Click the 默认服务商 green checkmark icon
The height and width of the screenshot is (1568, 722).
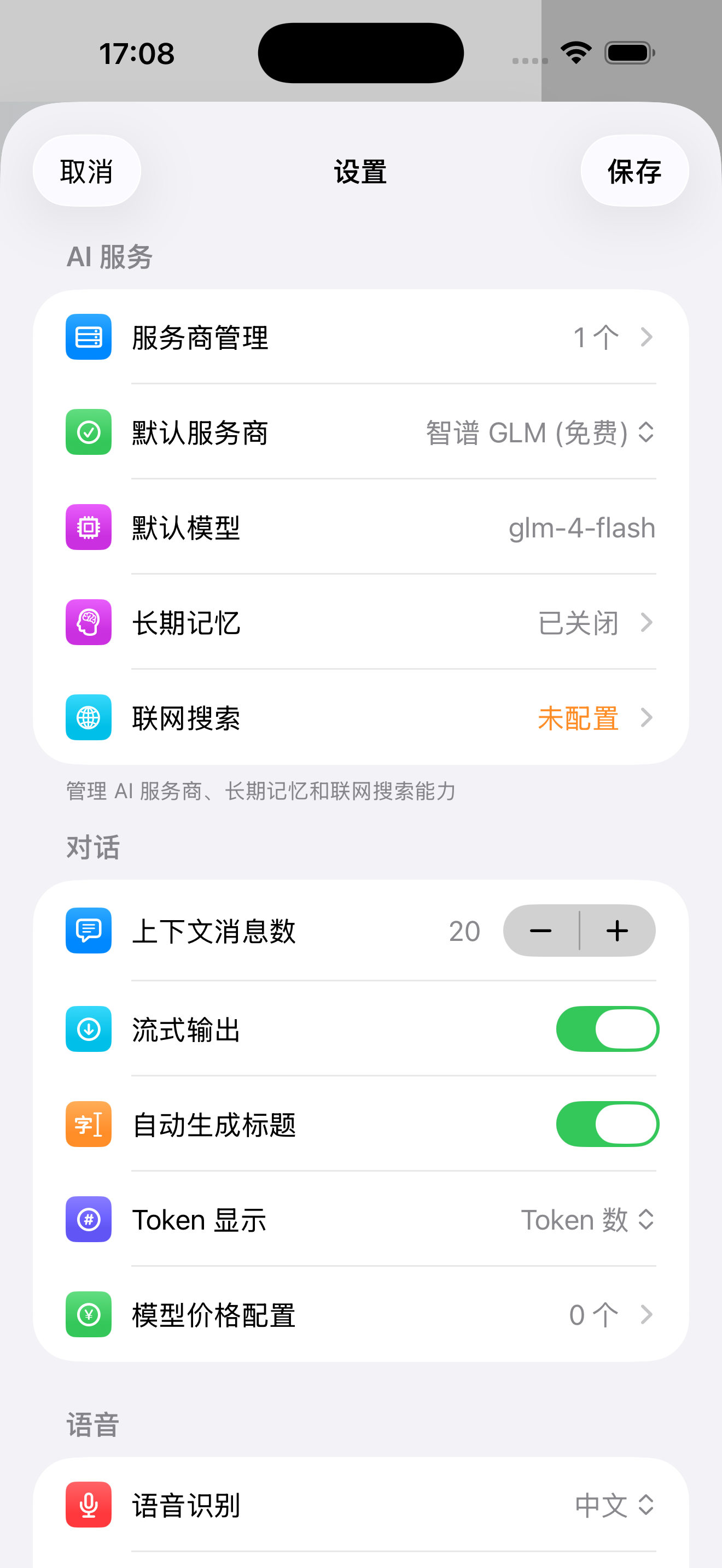tap(88, 432)
